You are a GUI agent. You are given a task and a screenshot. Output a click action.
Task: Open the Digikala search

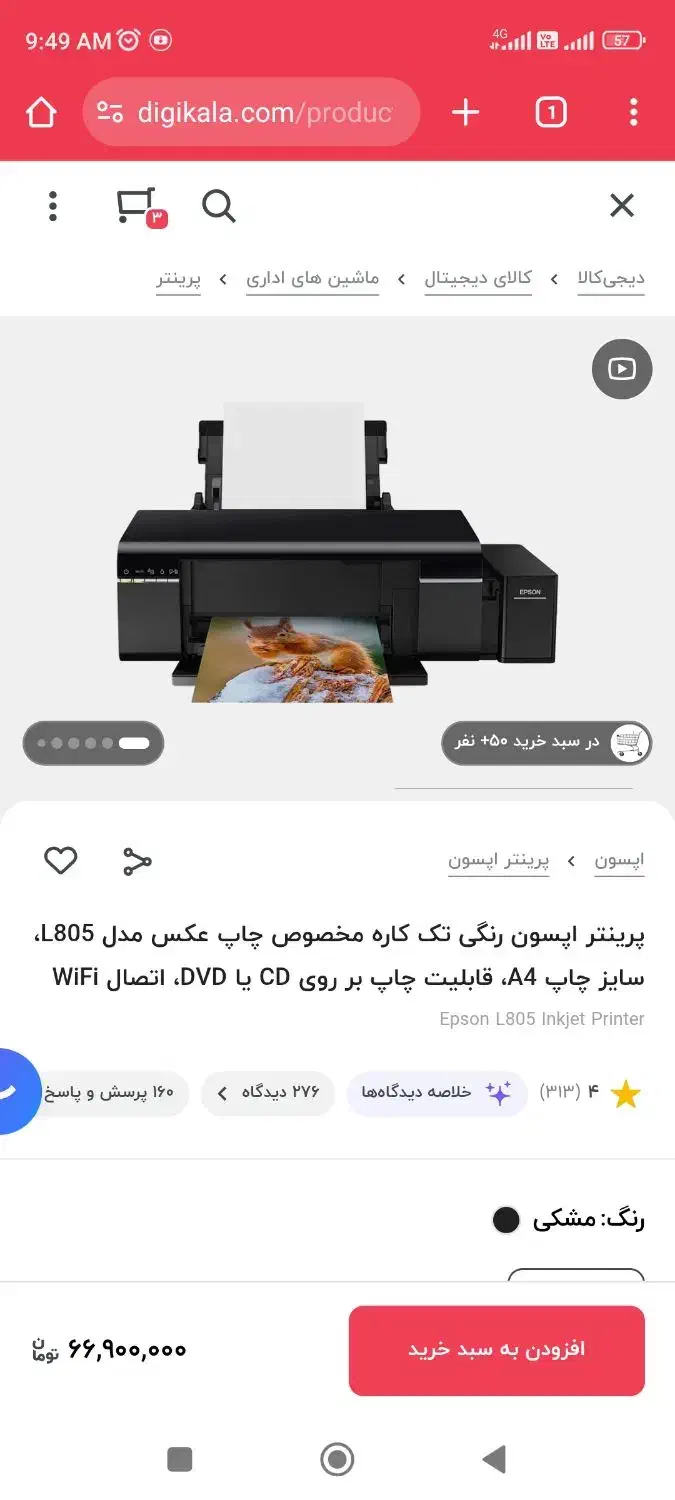(x=218, y=206)
